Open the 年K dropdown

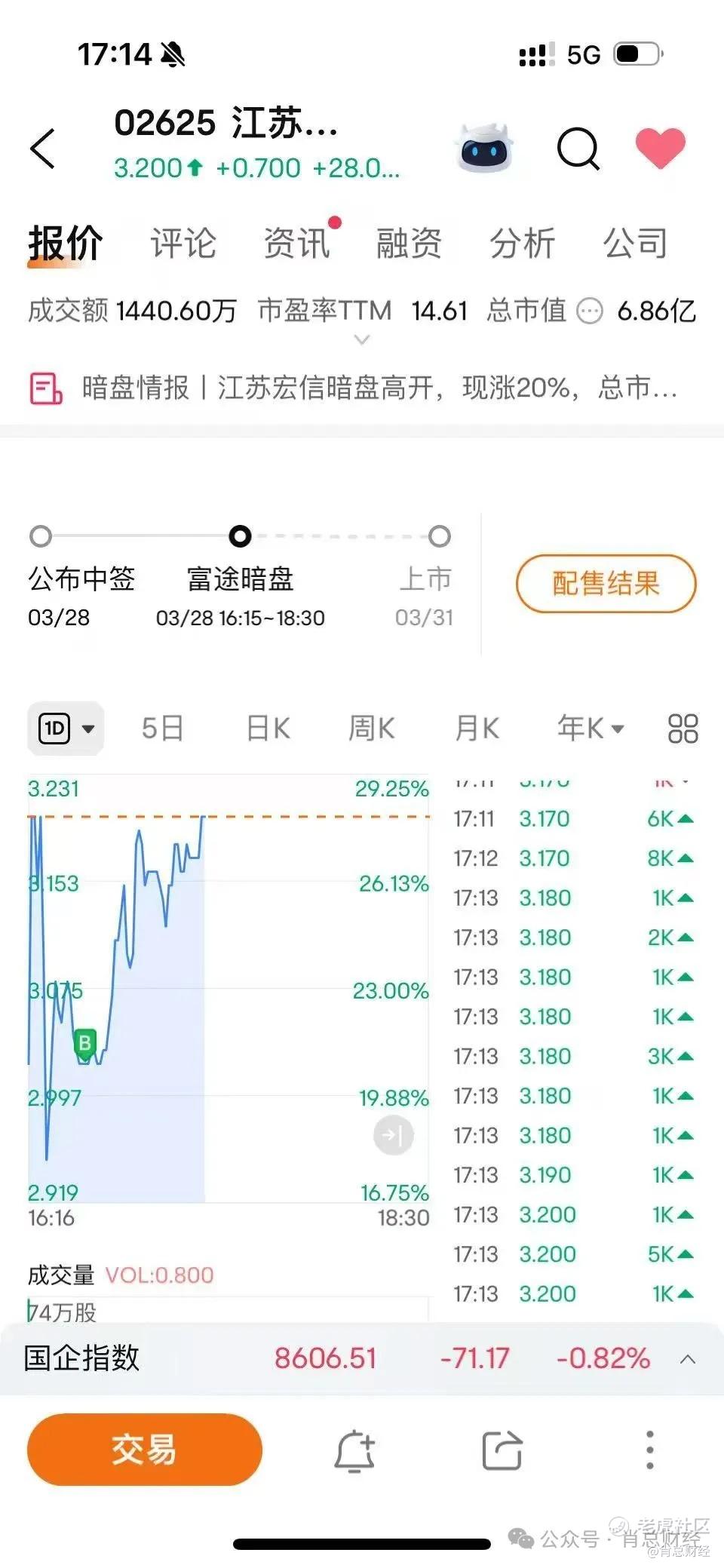590,729
